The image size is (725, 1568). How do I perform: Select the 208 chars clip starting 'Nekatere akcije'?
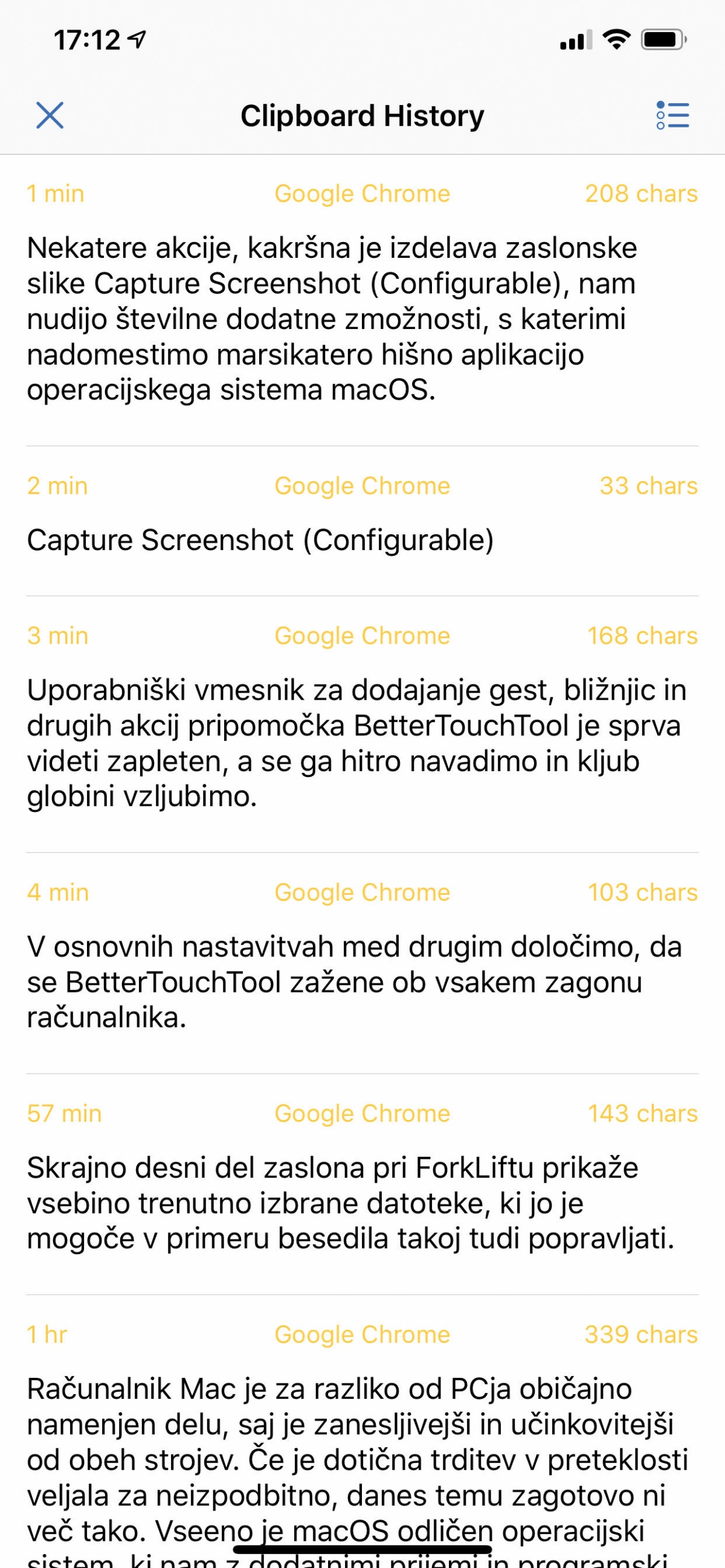[362, 301]
